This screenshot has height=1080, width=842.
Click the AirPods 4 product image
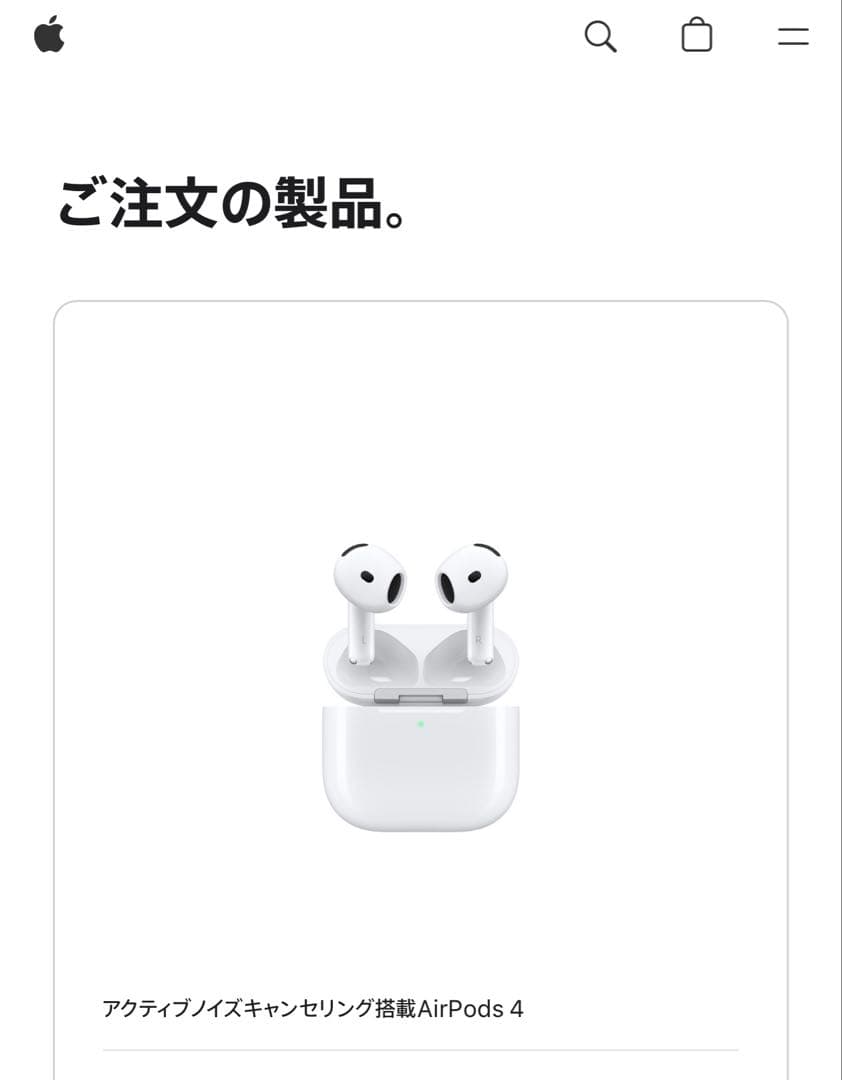(x=420, y=690)
